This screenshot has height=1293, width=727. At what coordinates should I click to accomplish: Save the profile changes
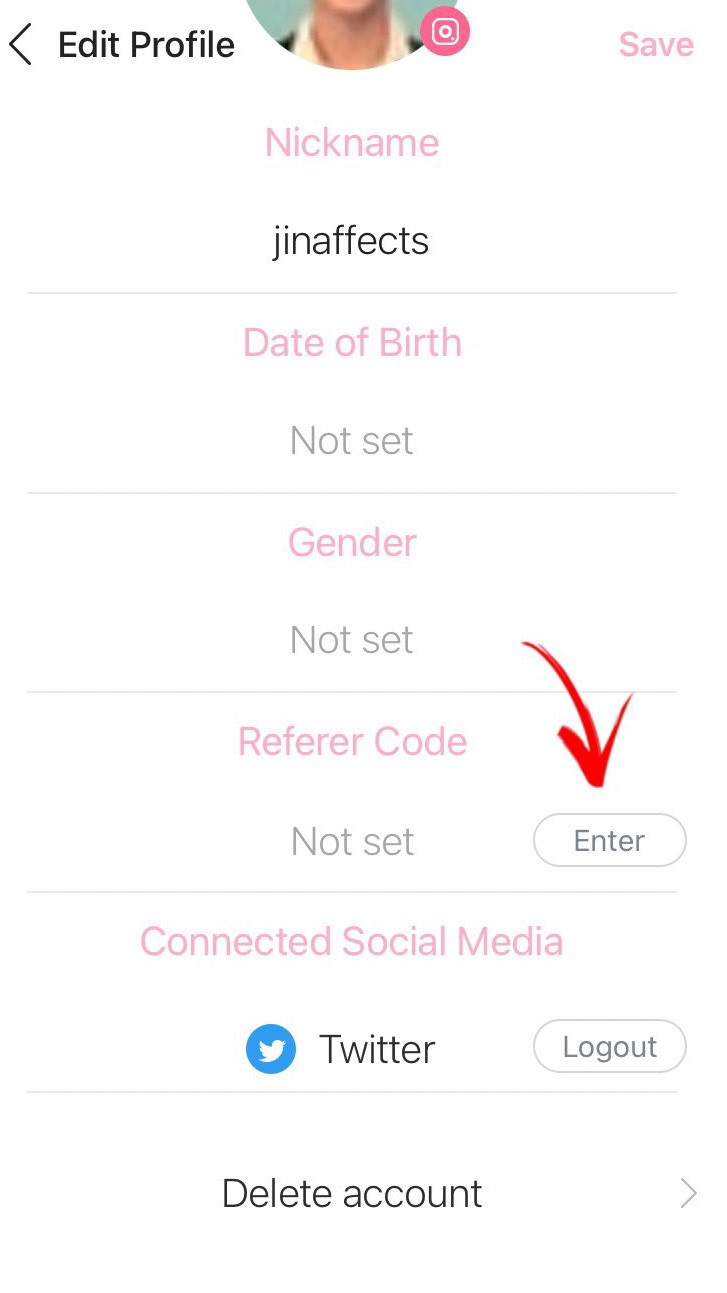[x=655, y=45]
